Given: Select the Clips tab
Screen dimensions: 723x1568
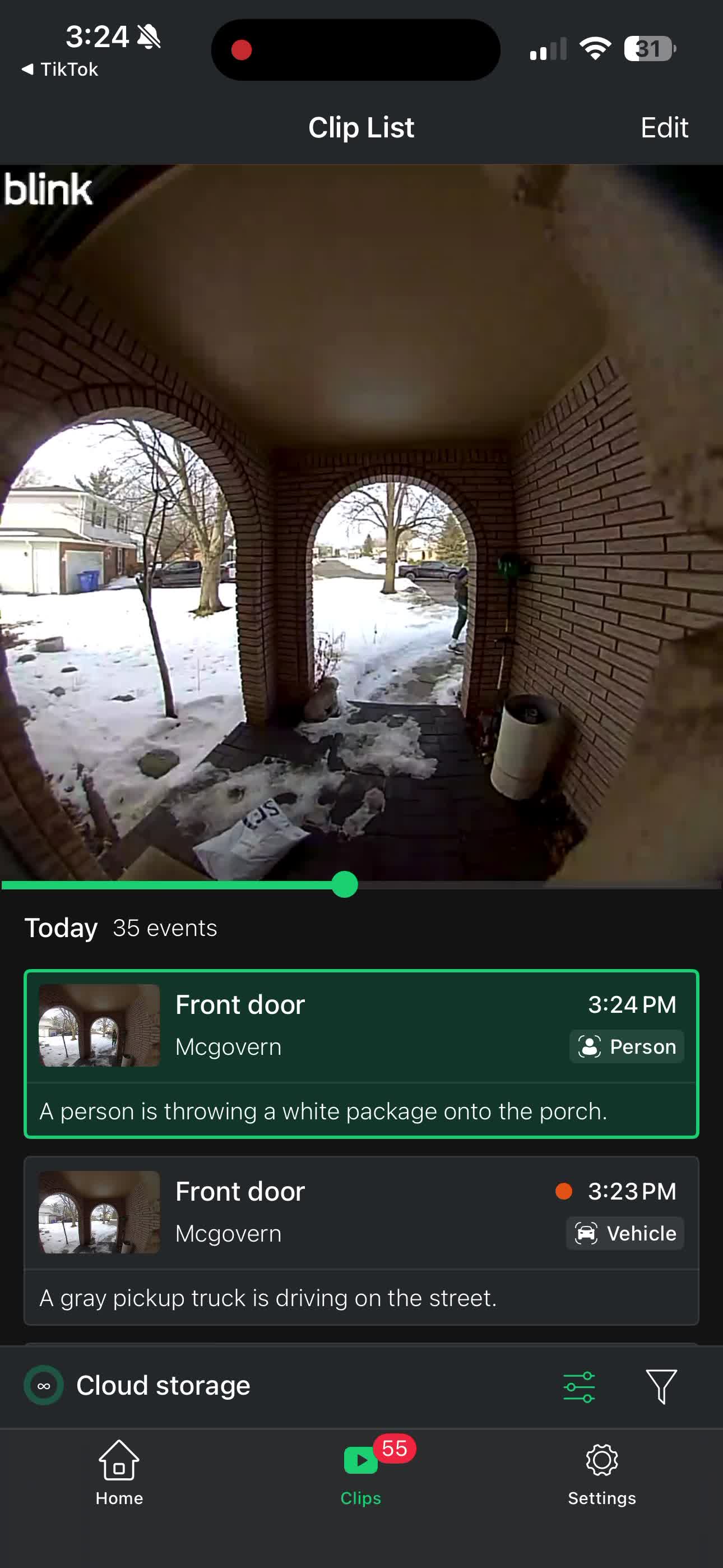Looking at the screenshot, I should coord(361,1472).
